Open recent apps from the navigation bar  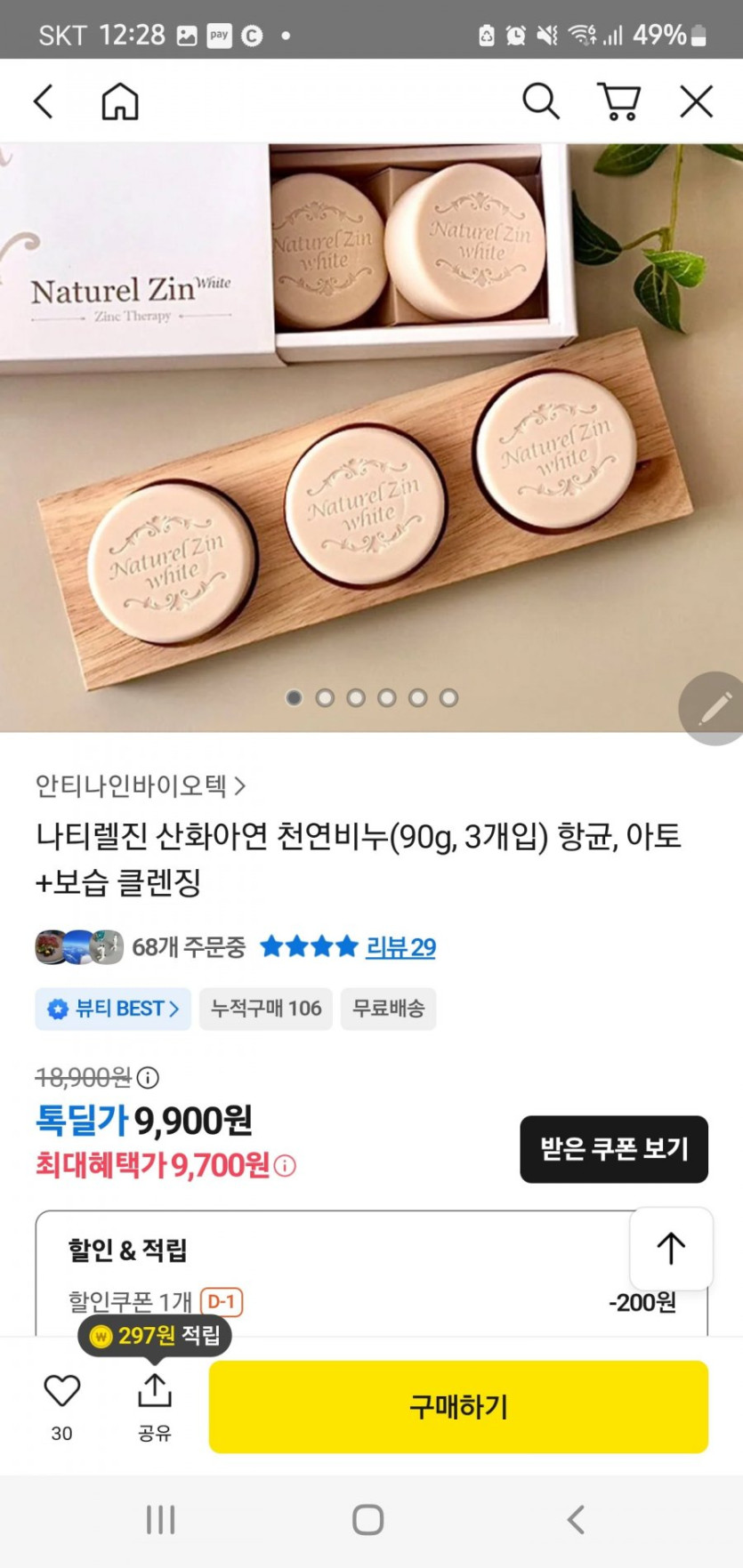point(161,1520)
